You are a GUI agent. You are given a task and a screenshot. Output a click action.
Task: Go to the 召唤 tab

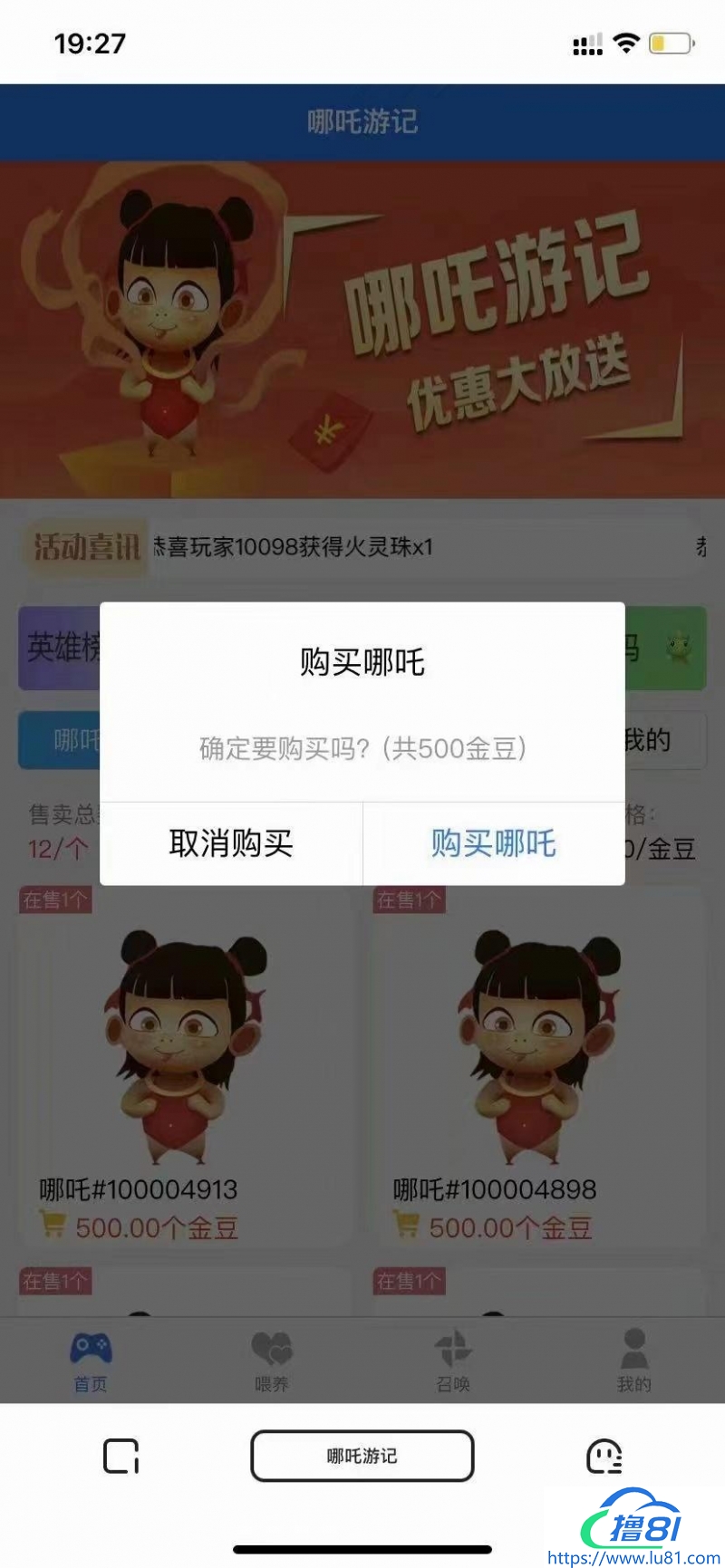tap(453, 1361)
